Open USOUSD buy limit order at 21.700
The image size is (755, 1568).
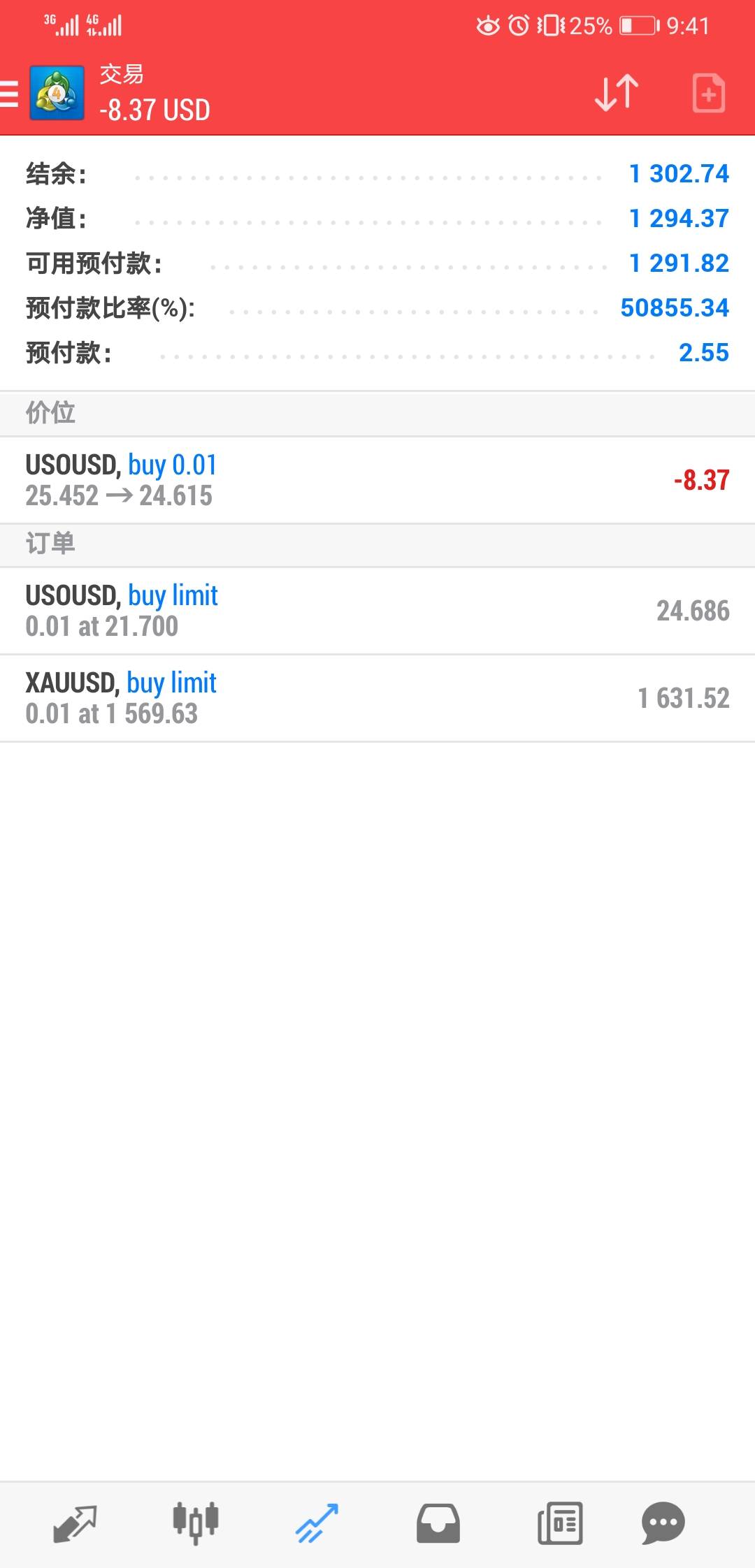tap(377, 611)
